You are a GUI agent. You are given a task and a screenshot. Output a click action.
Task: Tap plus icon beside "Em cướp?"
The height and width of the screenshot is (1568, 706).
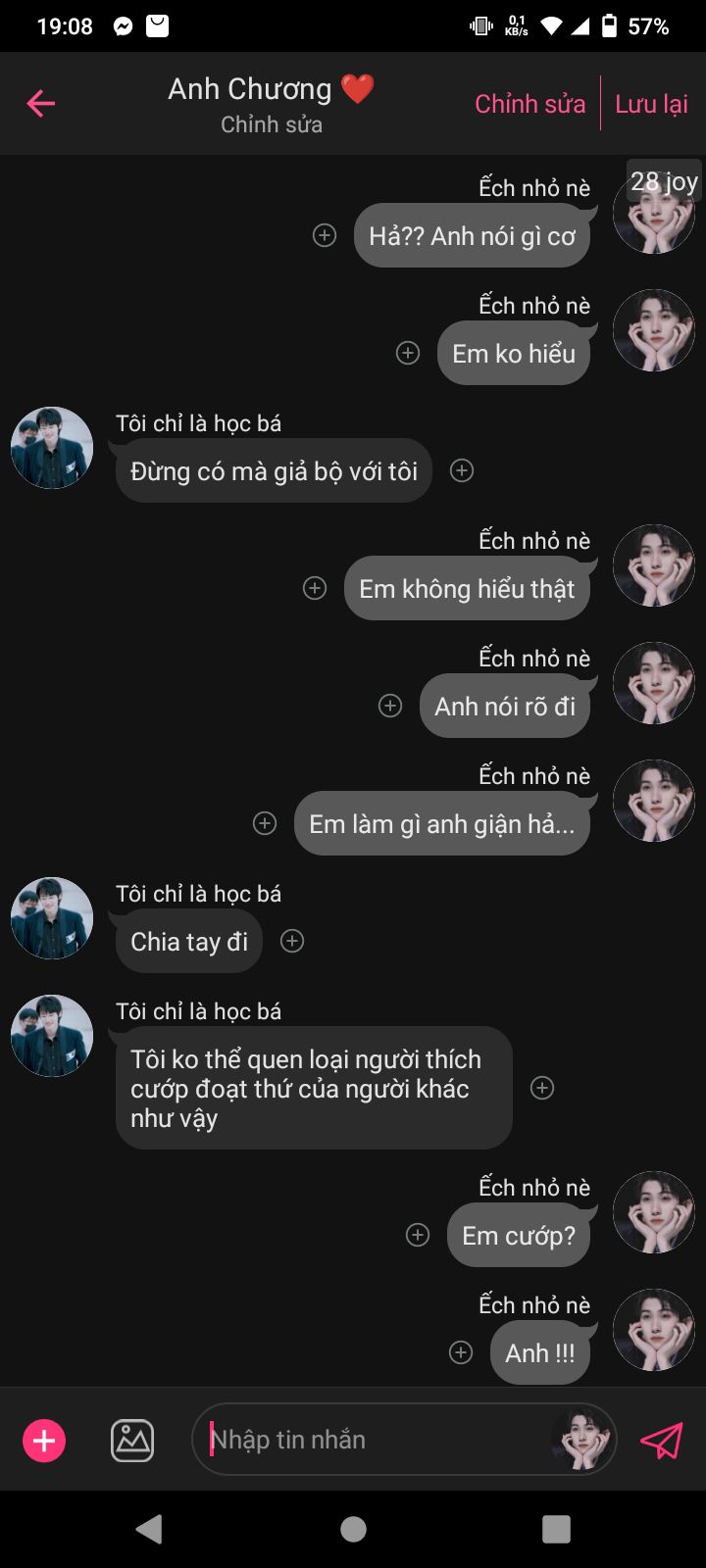418,1235
